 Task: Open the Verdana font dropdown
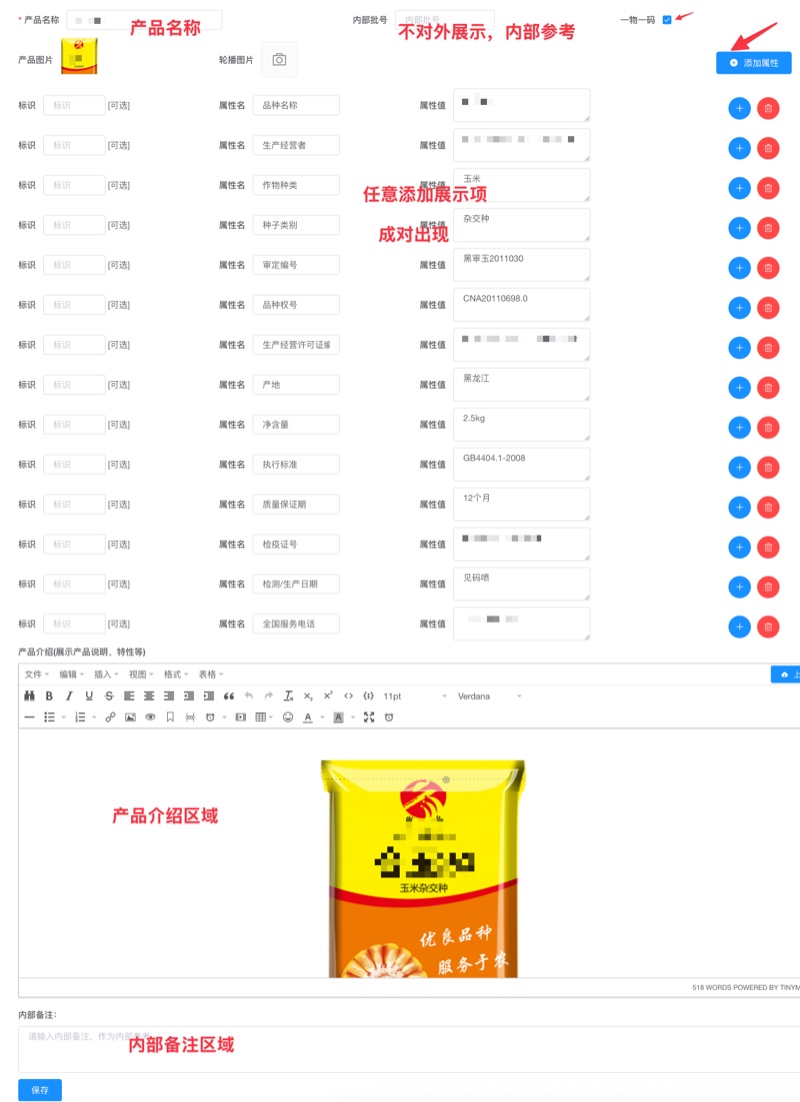[489, 696]
